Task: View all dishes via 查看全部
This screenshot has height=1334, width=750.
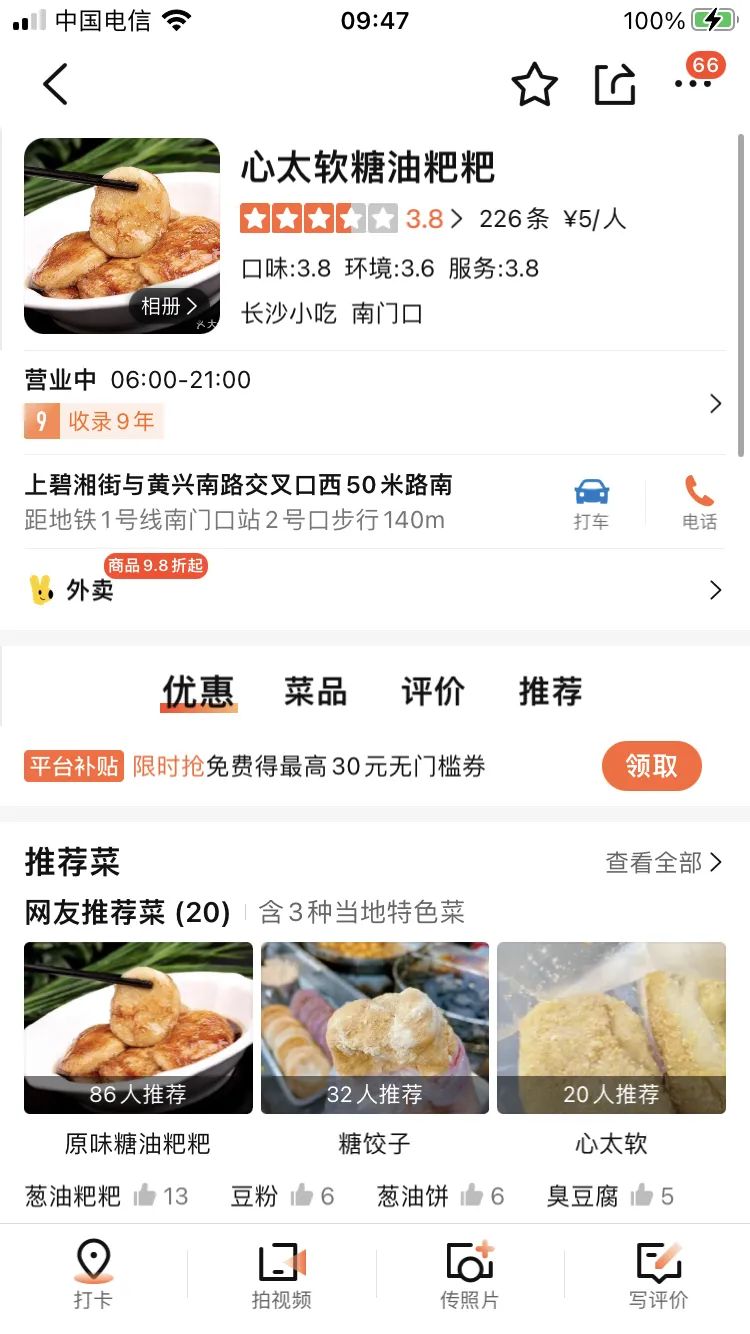Action: coord(663,862)
